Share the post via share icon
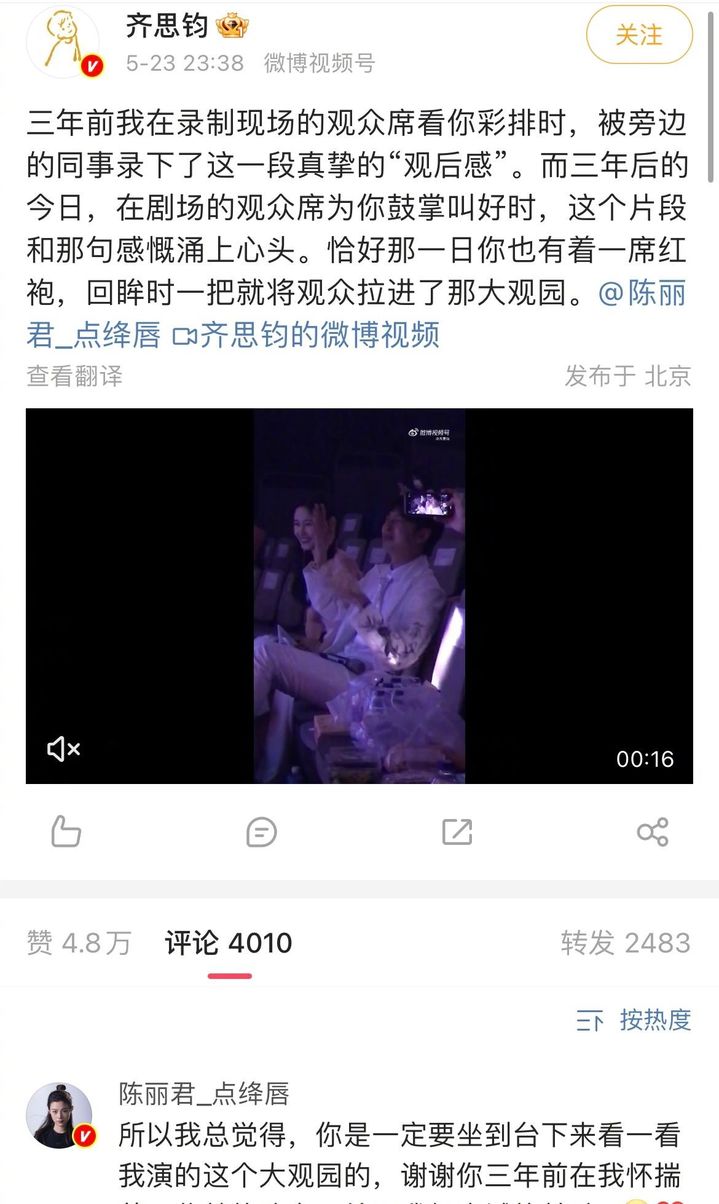 (x=652, y=832)
